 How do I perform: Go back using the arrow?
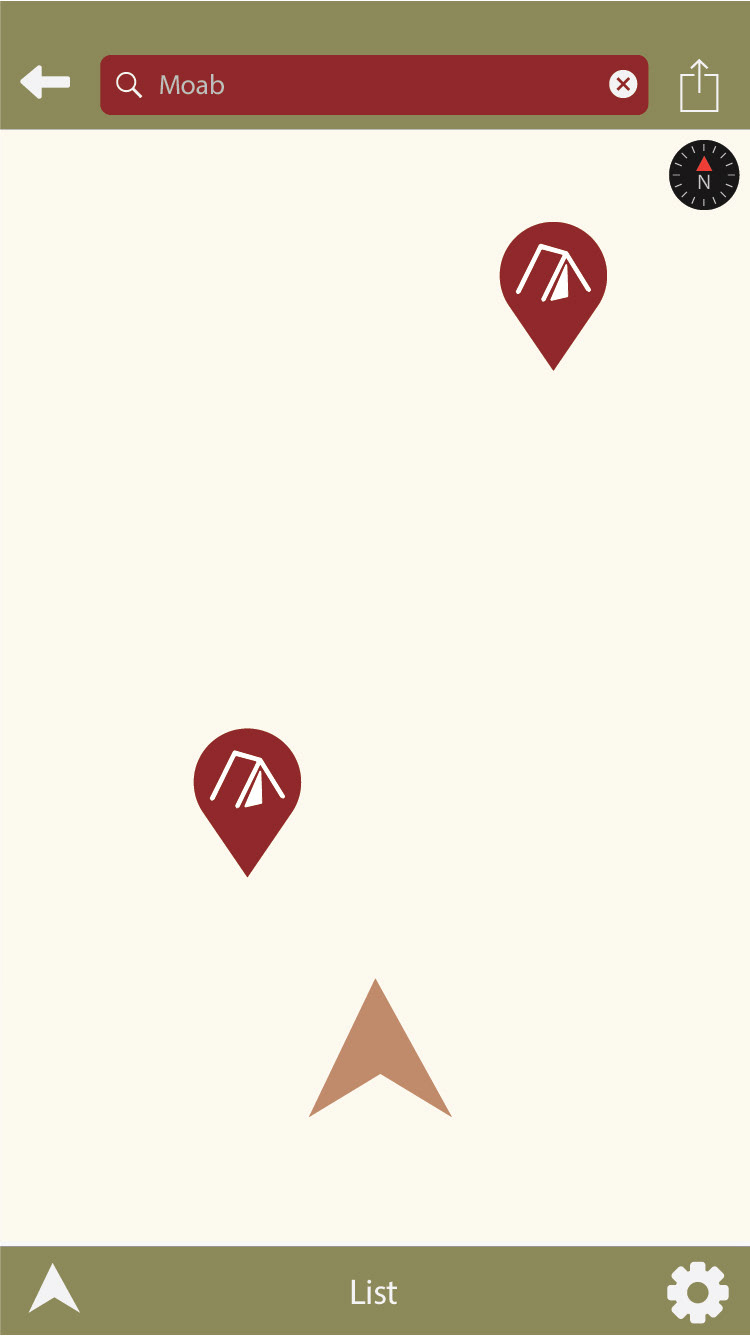coord(45,82)
